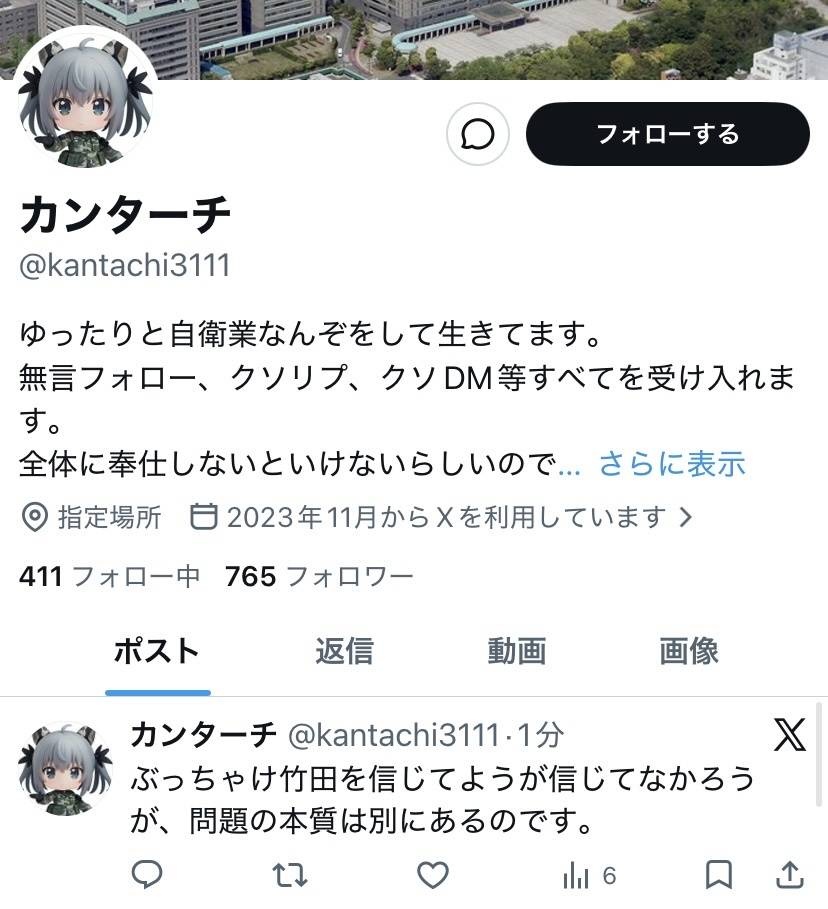
Task: Switch to the 画像 tab
Action: pos(689,651)
